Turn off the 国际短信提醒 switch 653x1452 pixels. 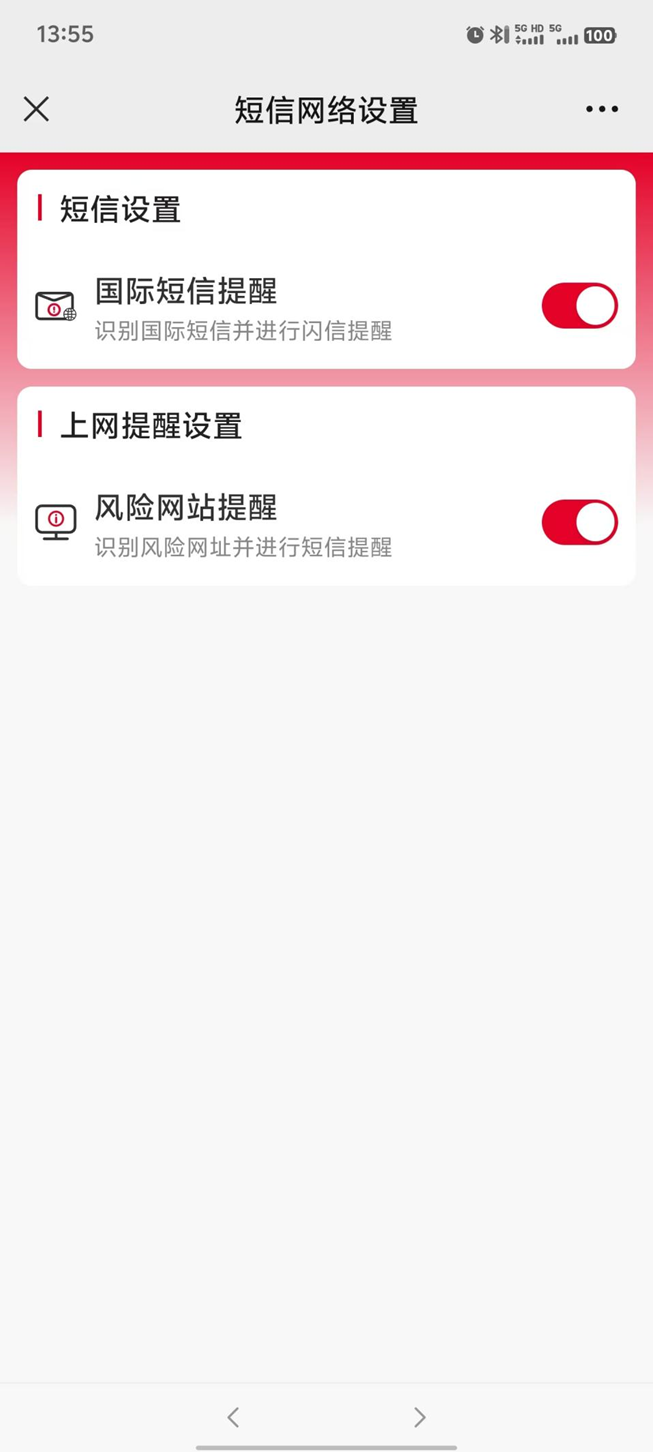coord(579,306)
